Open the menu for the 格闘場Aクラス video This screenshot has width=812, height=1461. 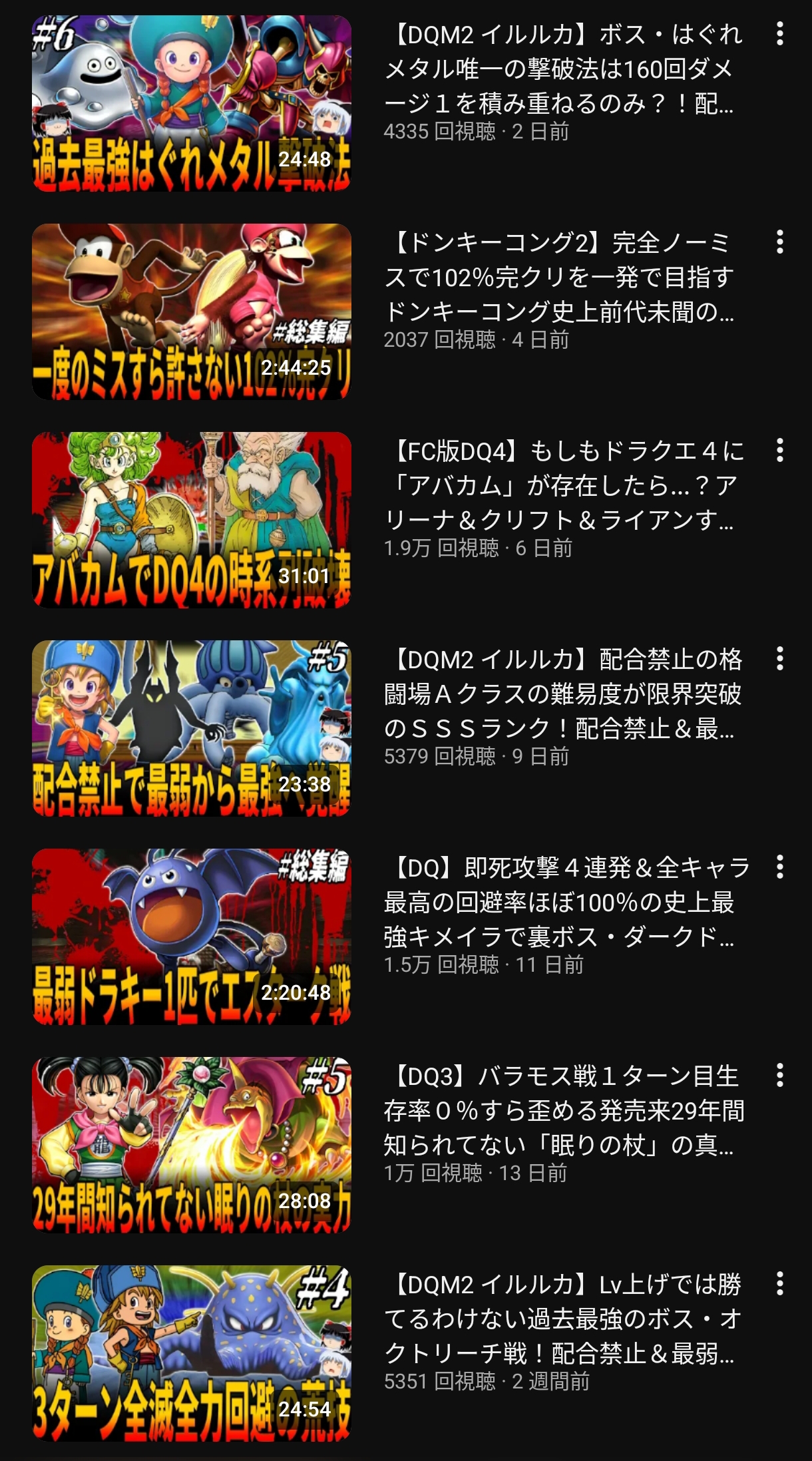(x=779, y=659)
